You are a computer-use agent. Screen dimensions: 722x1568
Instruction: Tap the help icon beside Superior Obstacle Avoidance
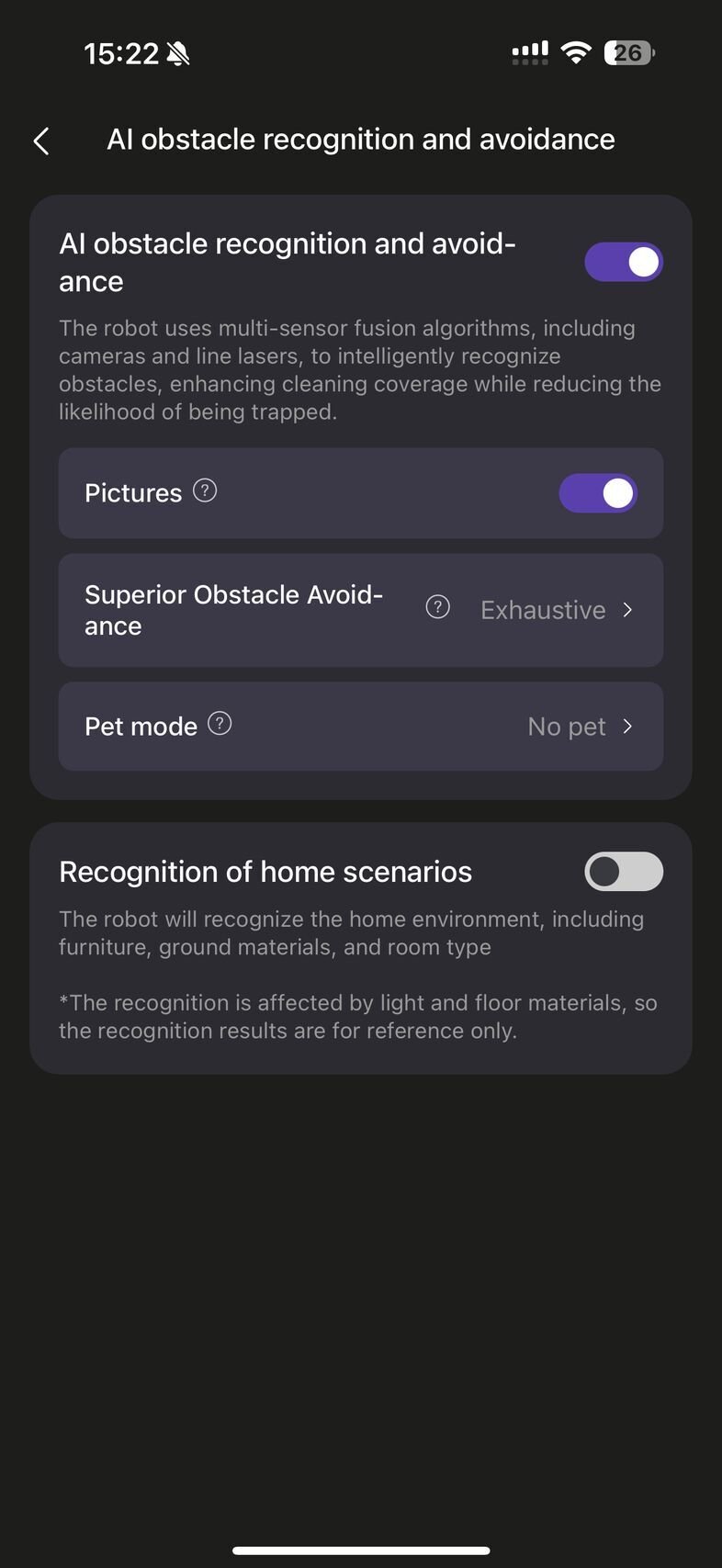438,607
